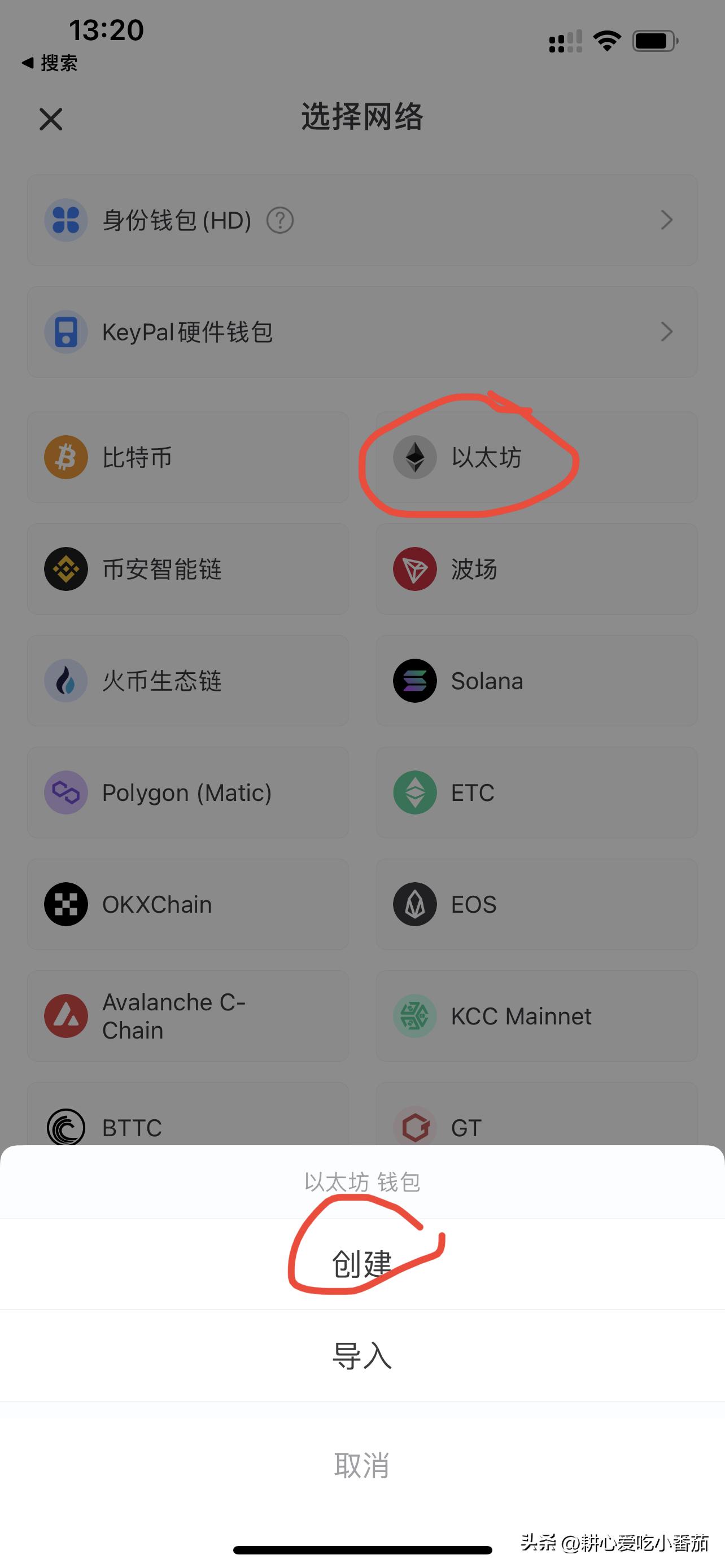Select the Solana network
725x1568 pixels.
536,681
